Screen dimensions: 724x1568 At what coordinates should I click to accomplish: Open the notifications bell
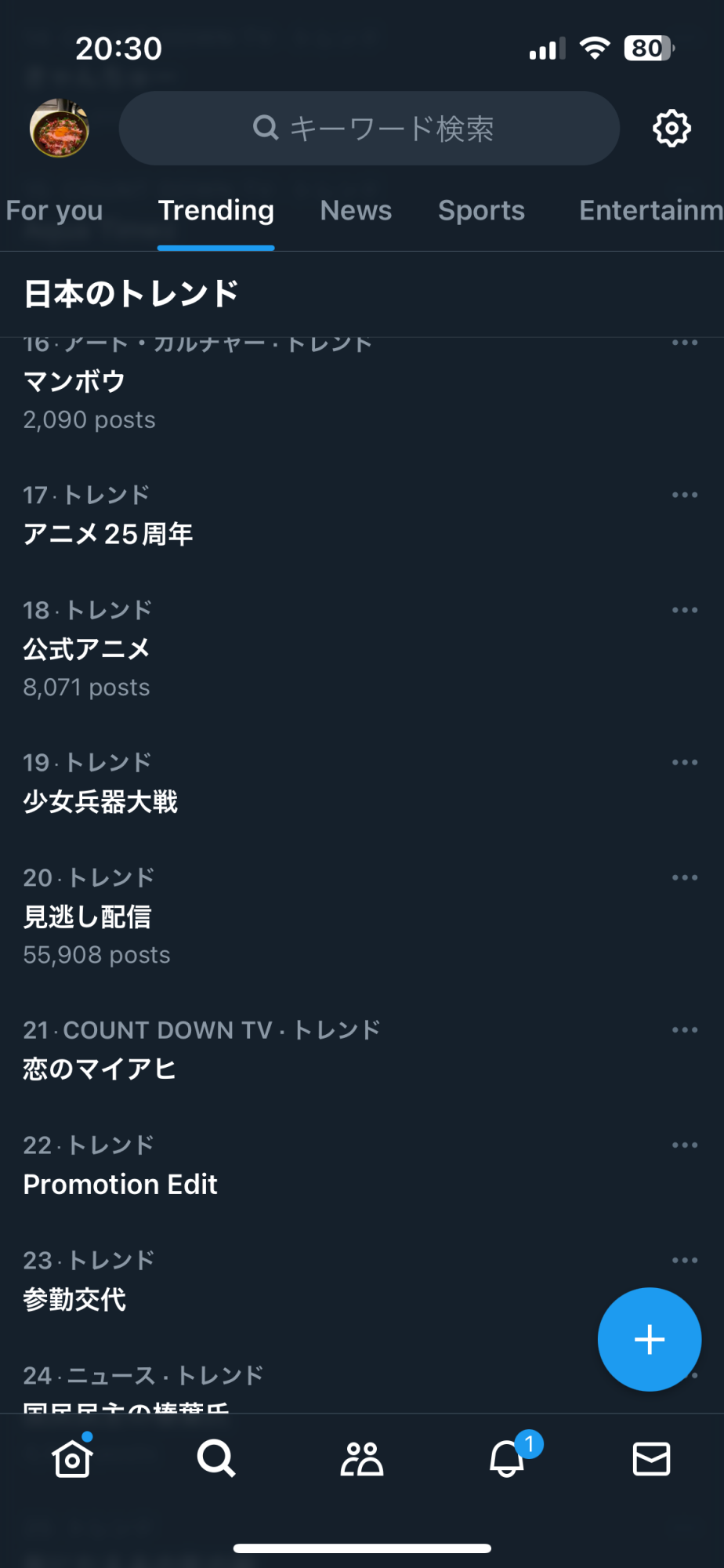[507, 1459]
